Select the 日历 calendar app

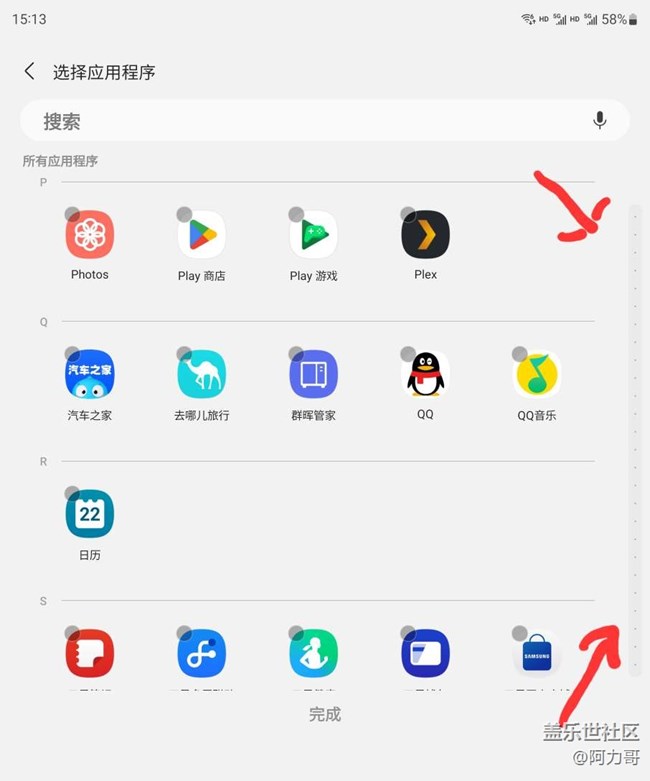tap(90, 515)
